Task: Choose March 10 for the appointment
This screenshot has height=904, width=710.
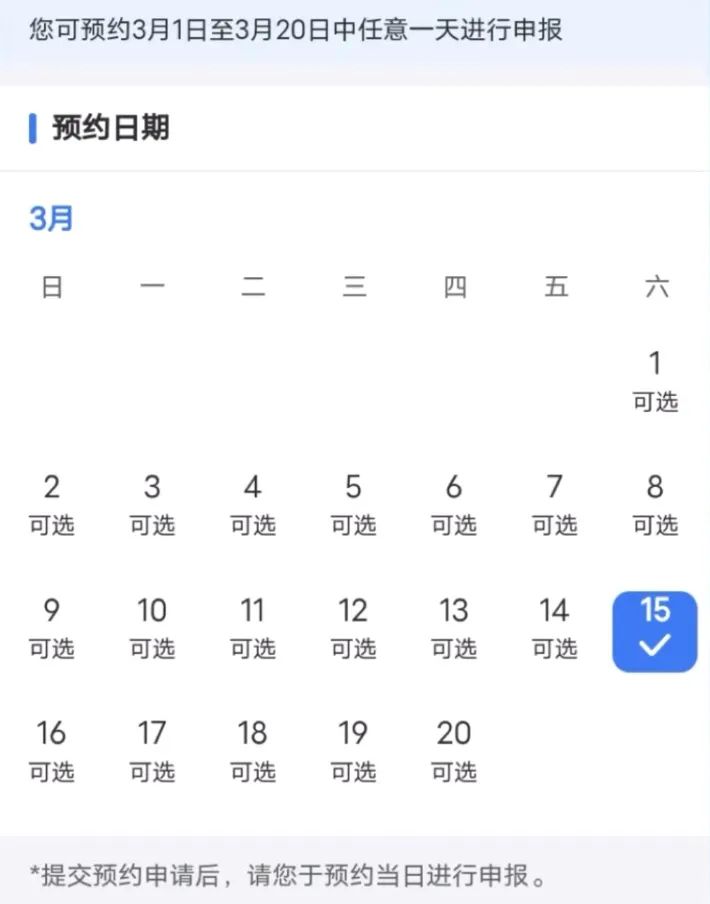Action: (x=152, y=628)
